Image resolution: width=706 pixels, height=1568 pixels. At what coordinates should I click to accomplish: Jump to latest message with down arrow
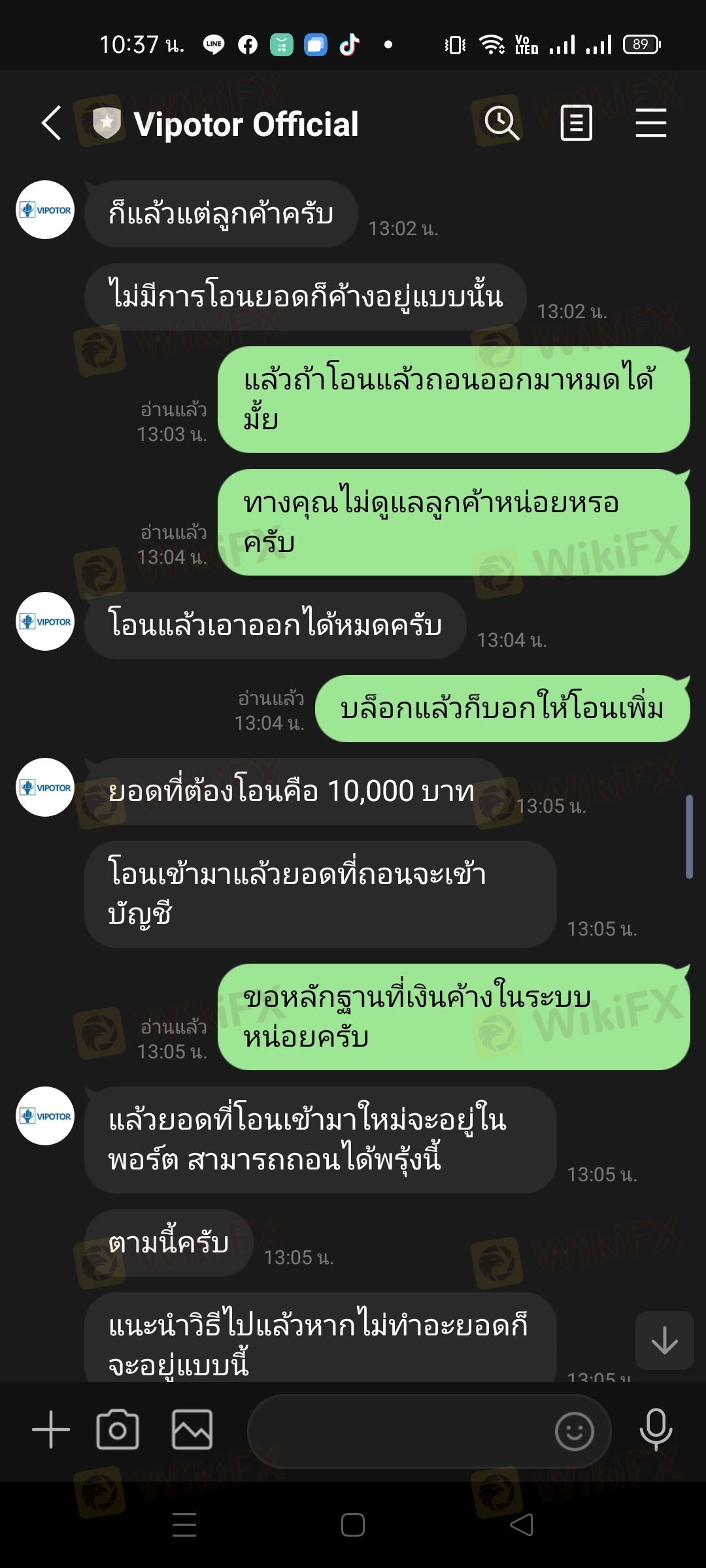(x=664, y=1341)
